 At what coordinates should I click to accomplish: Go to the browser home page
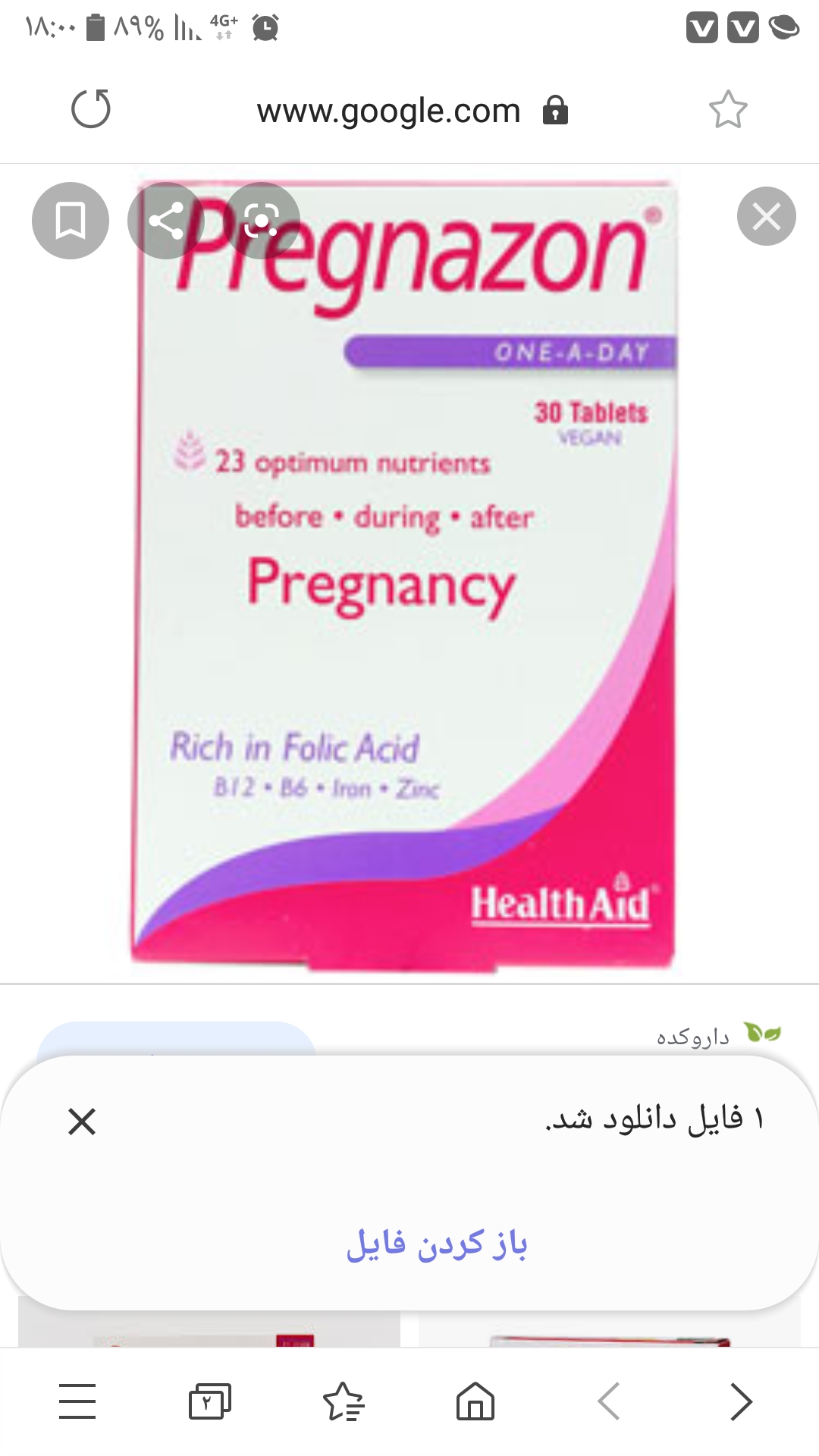pos(475,1401)
